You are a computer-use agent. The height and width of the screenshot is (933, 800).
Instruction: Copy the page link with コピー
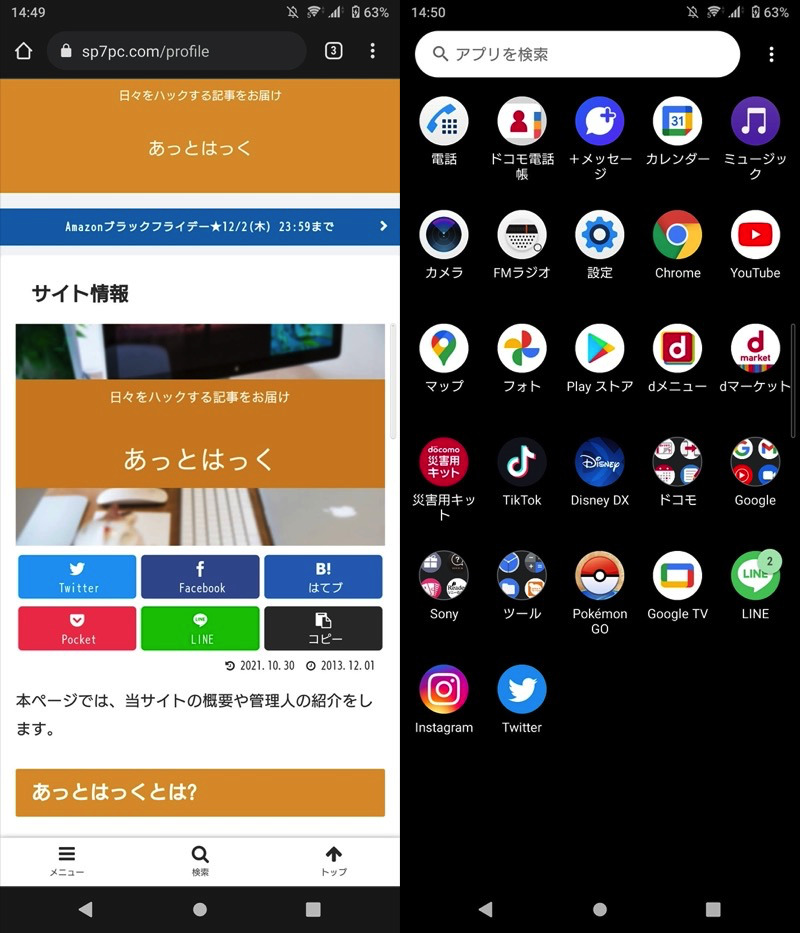tap(323, 628)
